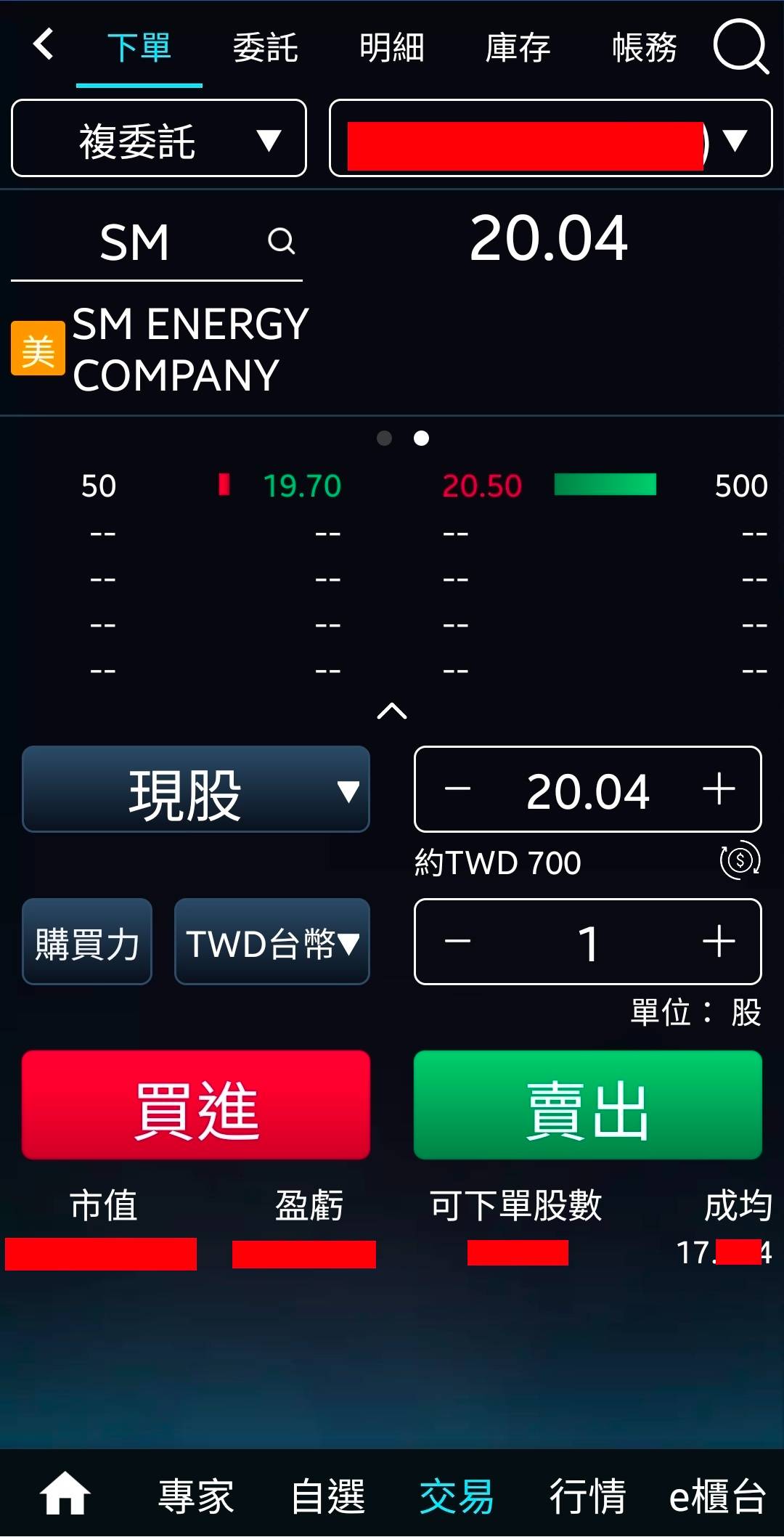784x1537 pixels.
Task: Expand the 現股 order type dropdown
Action: click(x=196, y=790)
